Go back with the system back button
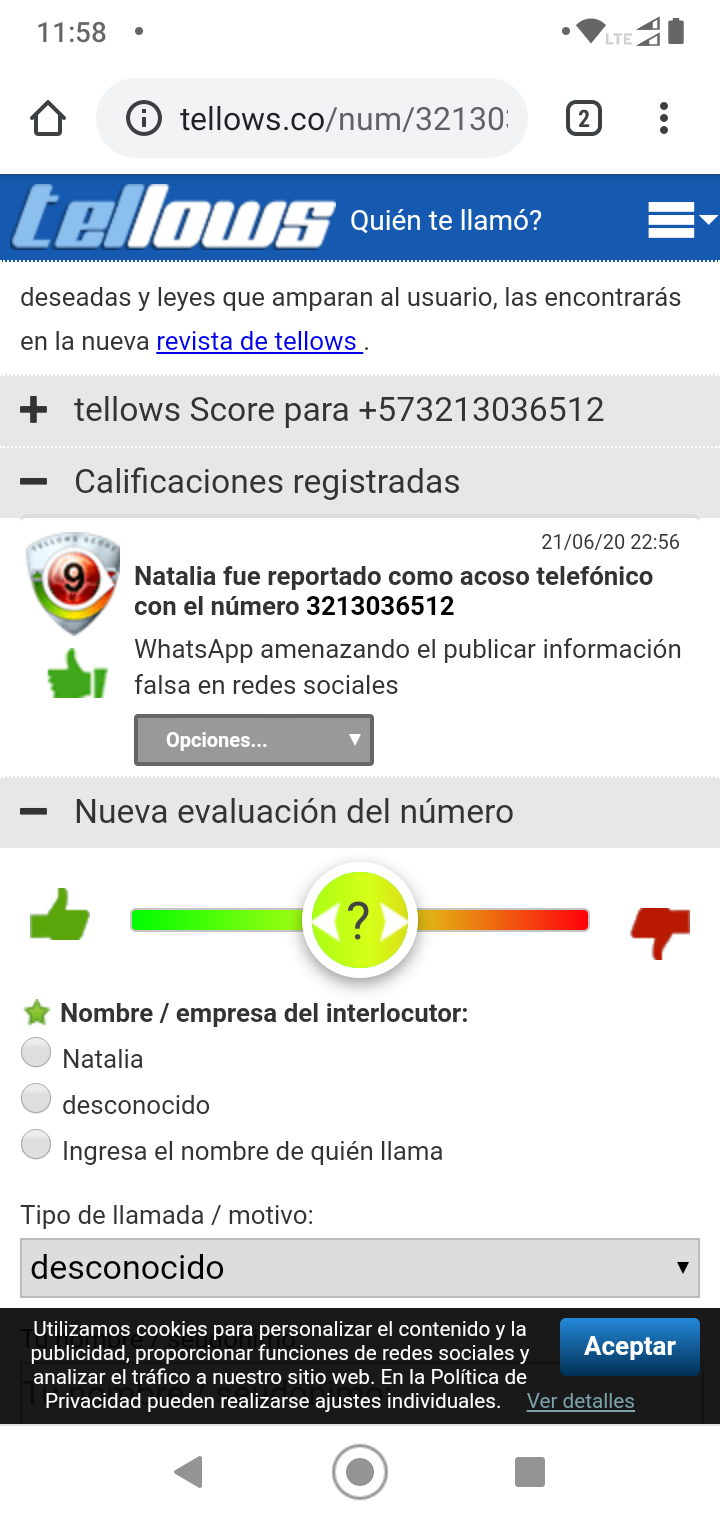 pyautogui.click(x=188, y=1472)
